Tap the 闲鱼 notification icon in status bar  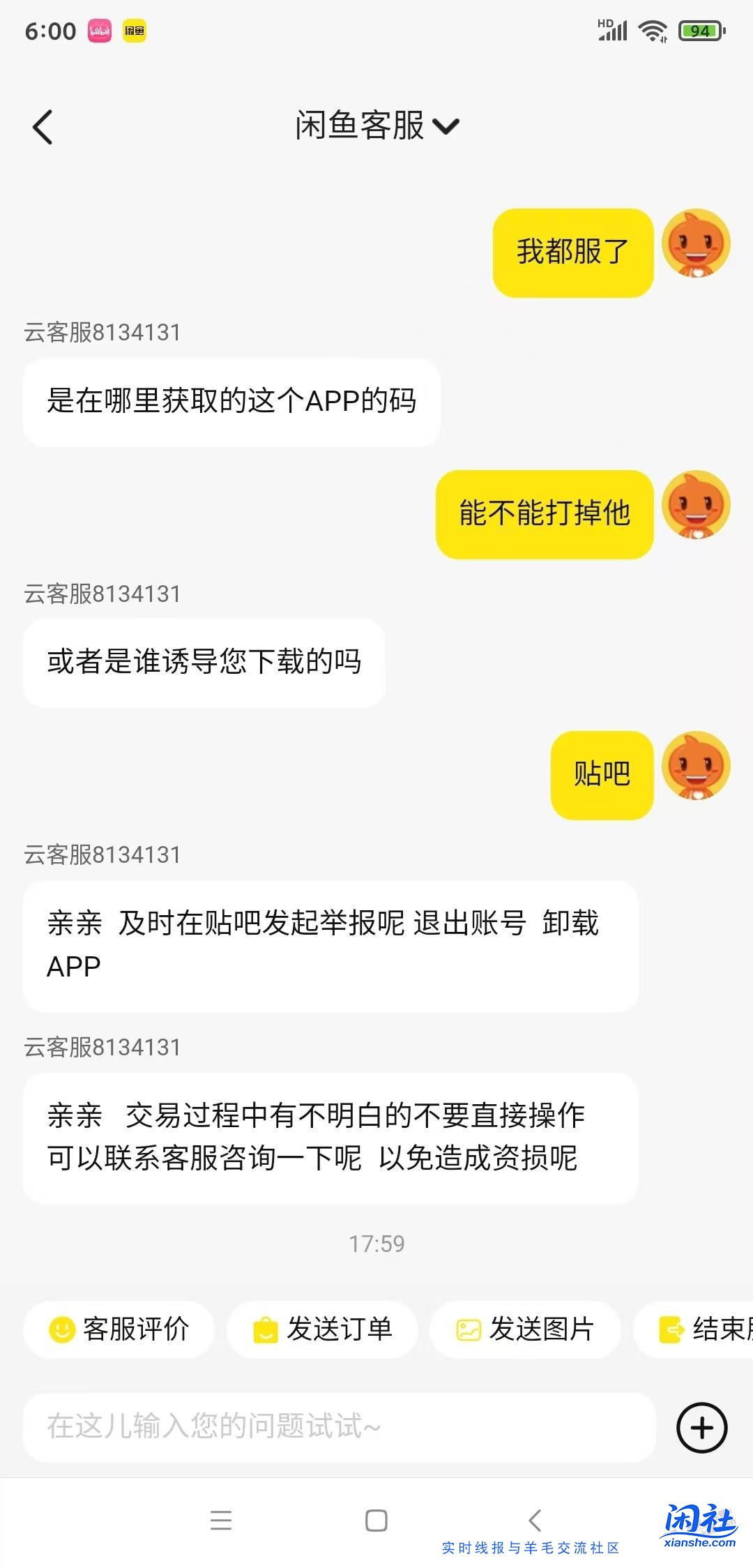coord(135,30)
